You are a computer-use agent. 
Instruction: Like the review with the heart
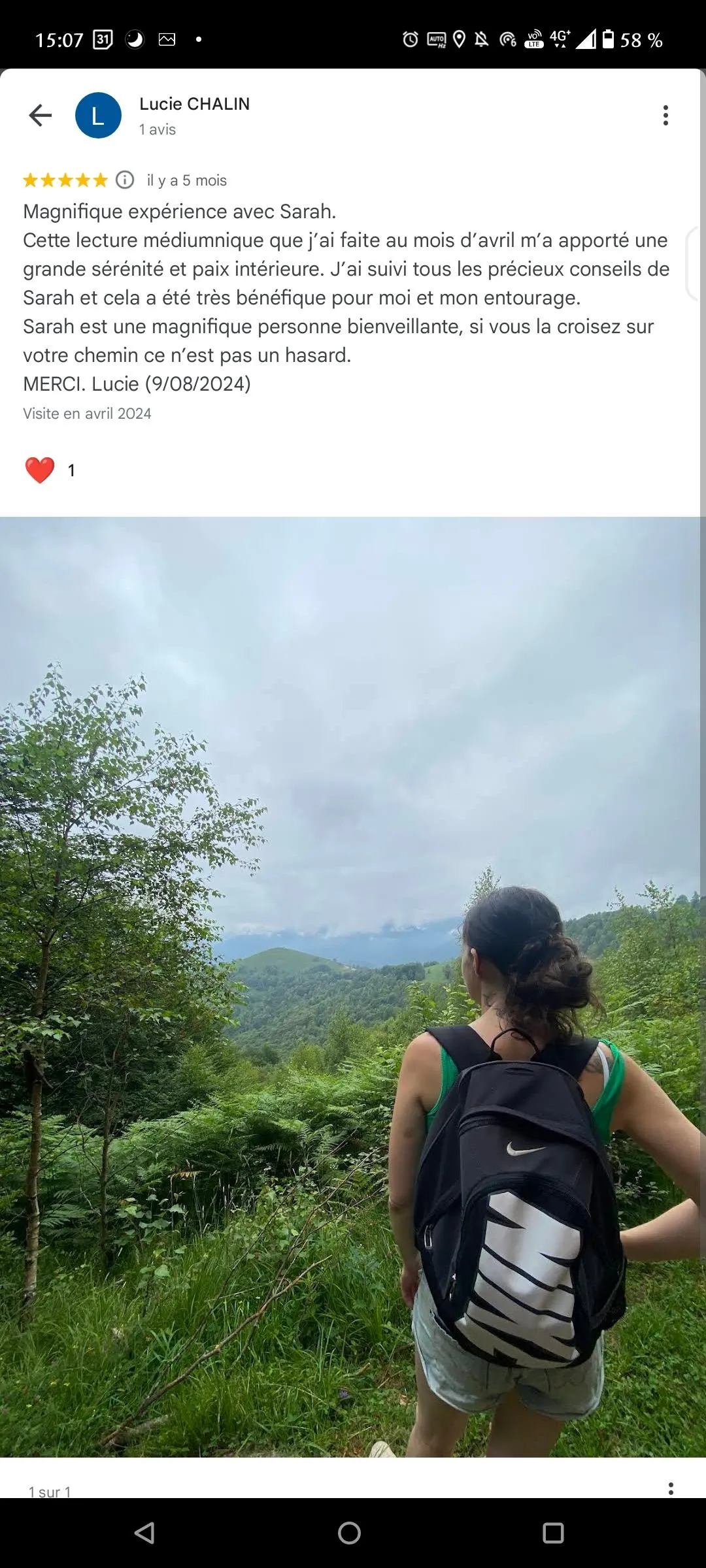tap(40, 470)
